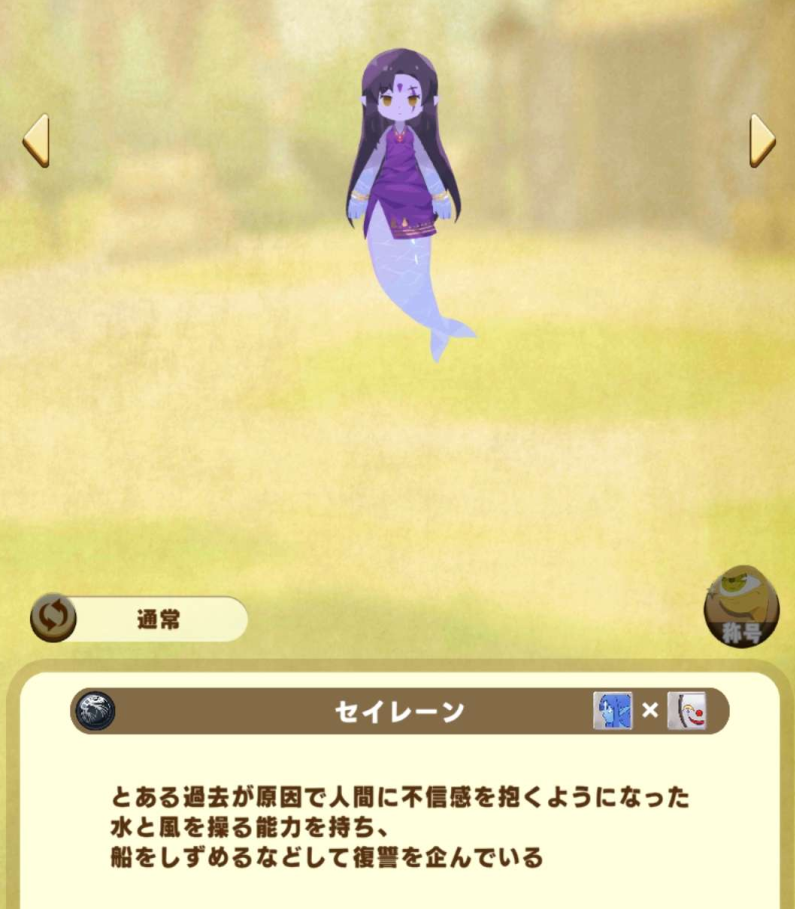This screenshot has height=909, width=795.
Task: Tap the clown mask icon beside セイレーン
Action: [x=687, y=711]
